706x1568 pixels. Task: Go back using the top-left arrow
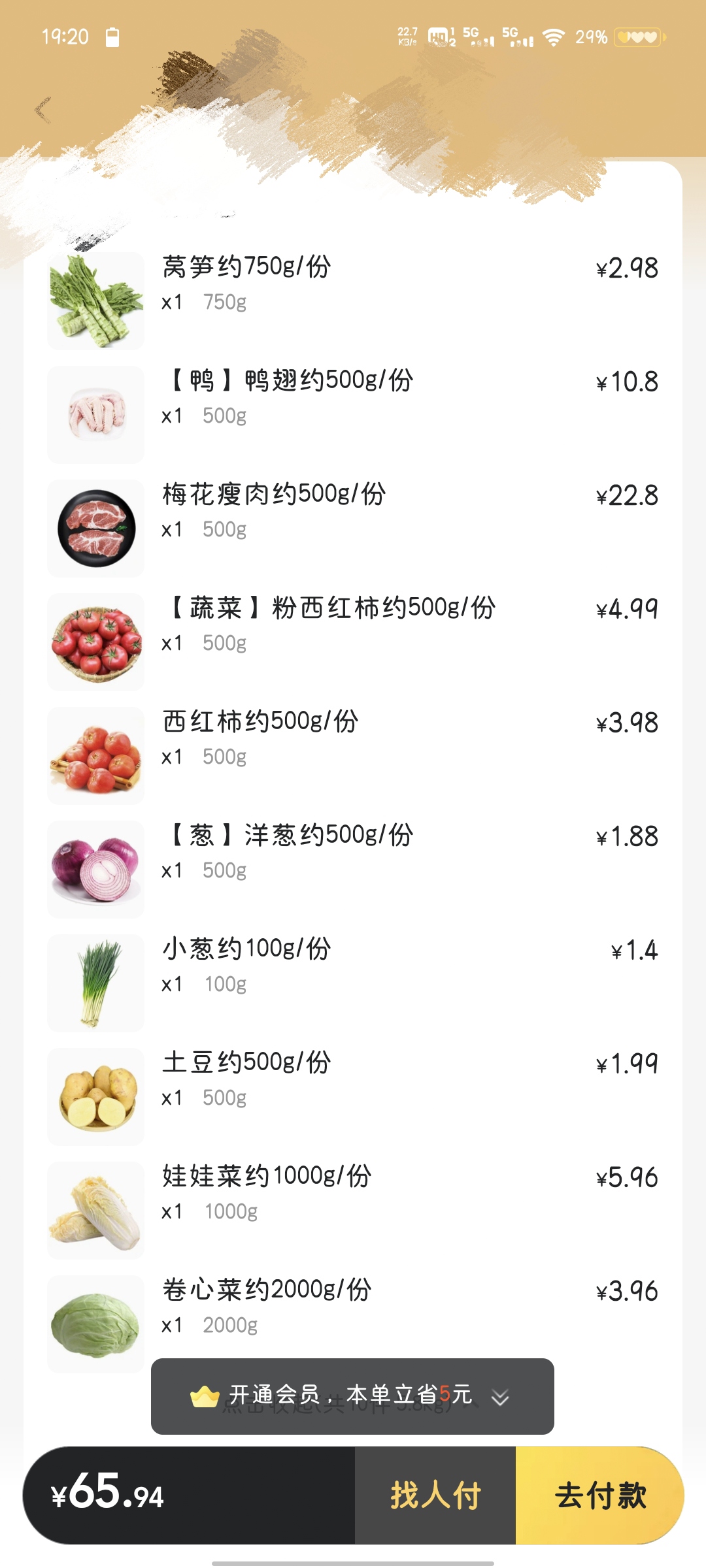[43, 110]
